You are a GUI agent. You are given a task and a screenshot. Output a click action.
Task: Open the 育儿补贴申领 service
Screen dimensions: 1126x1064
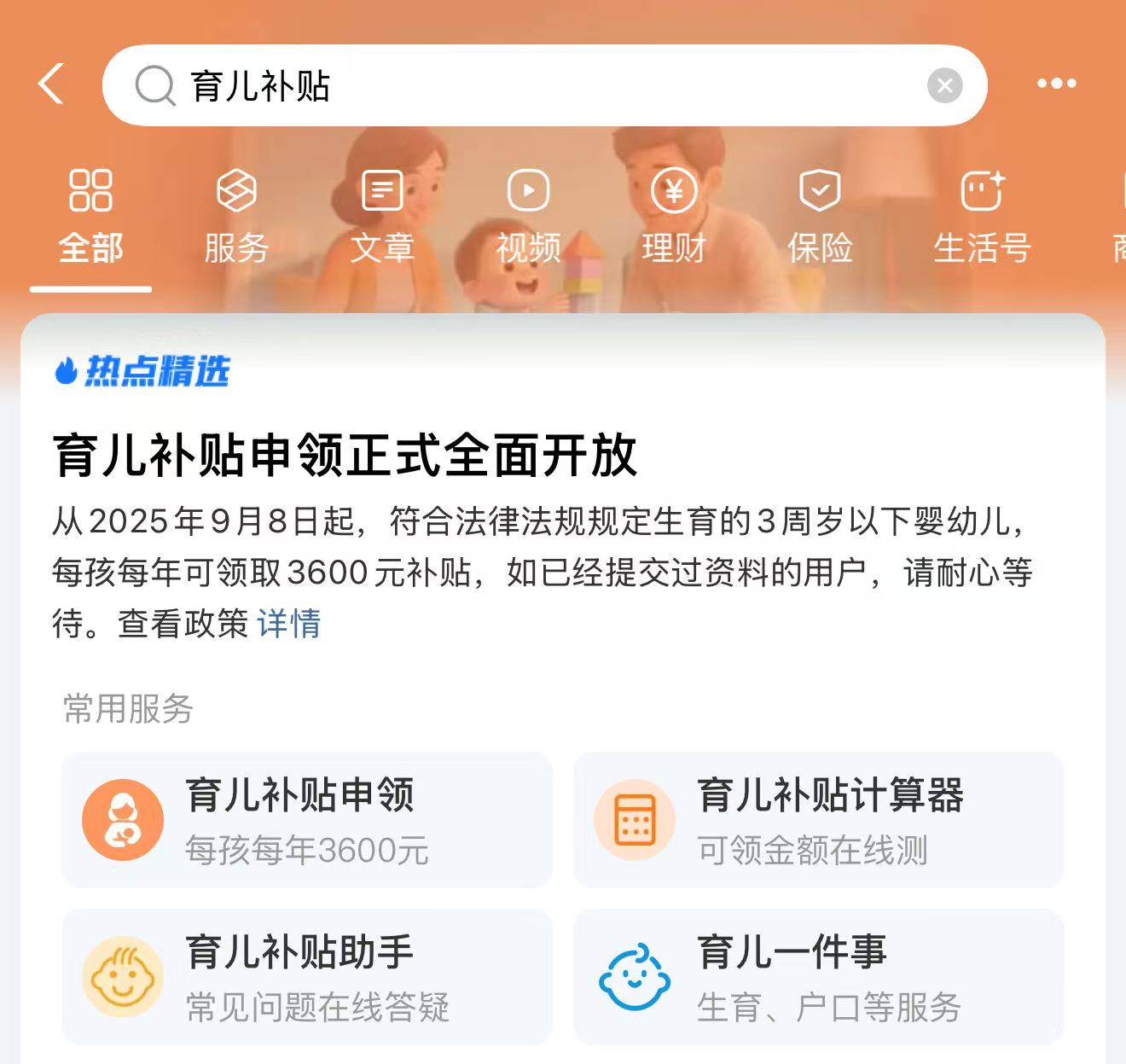307,819
